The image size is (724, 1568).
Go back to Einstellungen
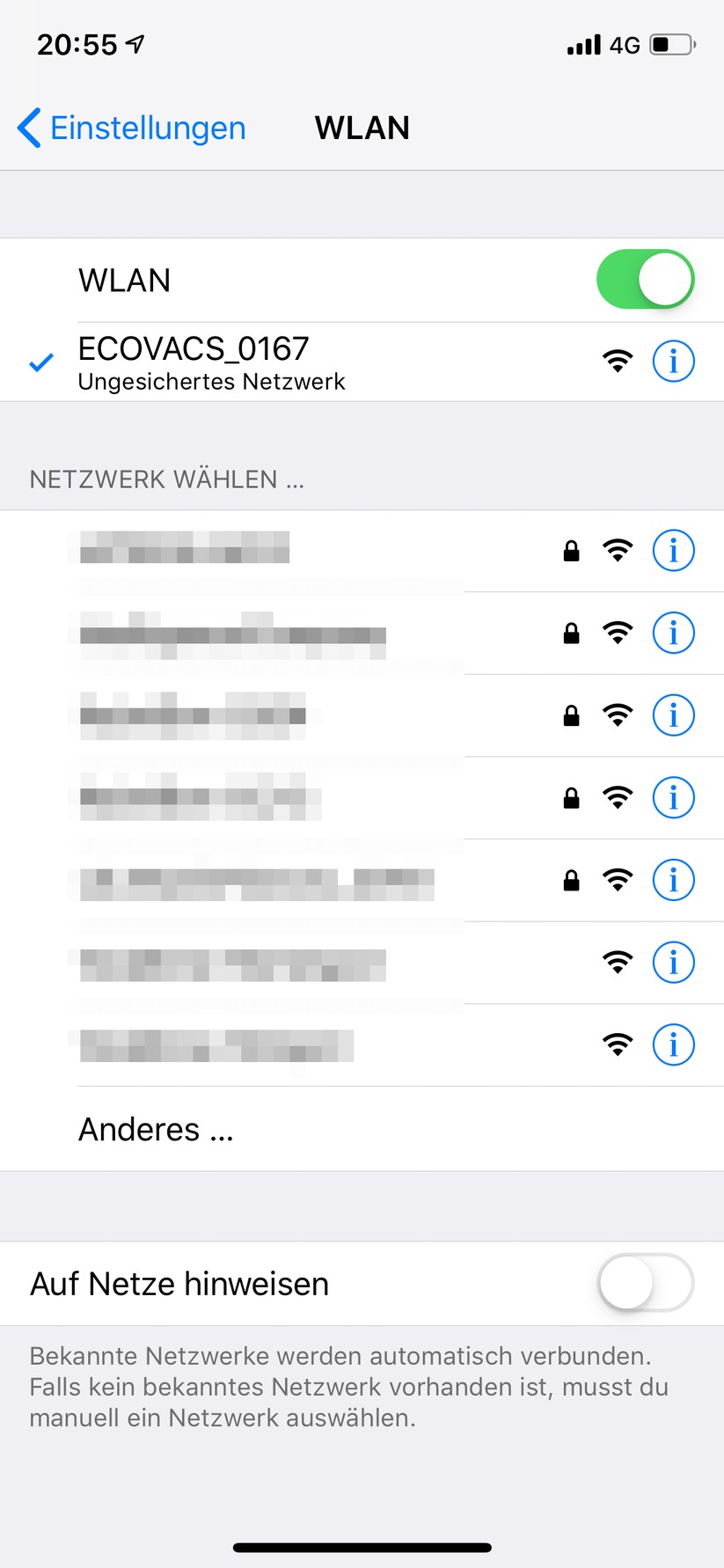(132, 128)
